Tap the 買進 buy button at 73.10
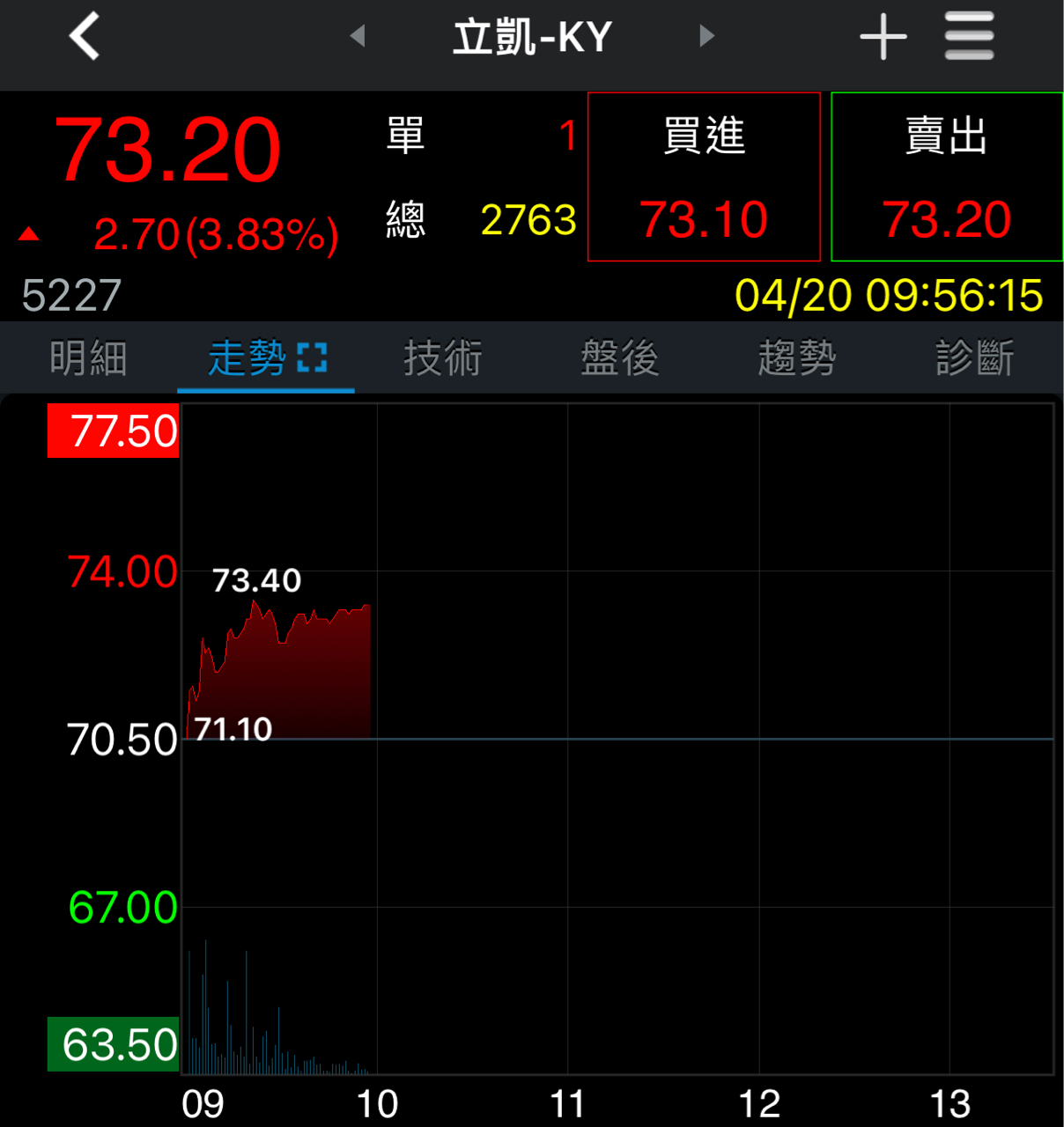The height and width of the screenshot is (1127, 1064). coord(704,177)
